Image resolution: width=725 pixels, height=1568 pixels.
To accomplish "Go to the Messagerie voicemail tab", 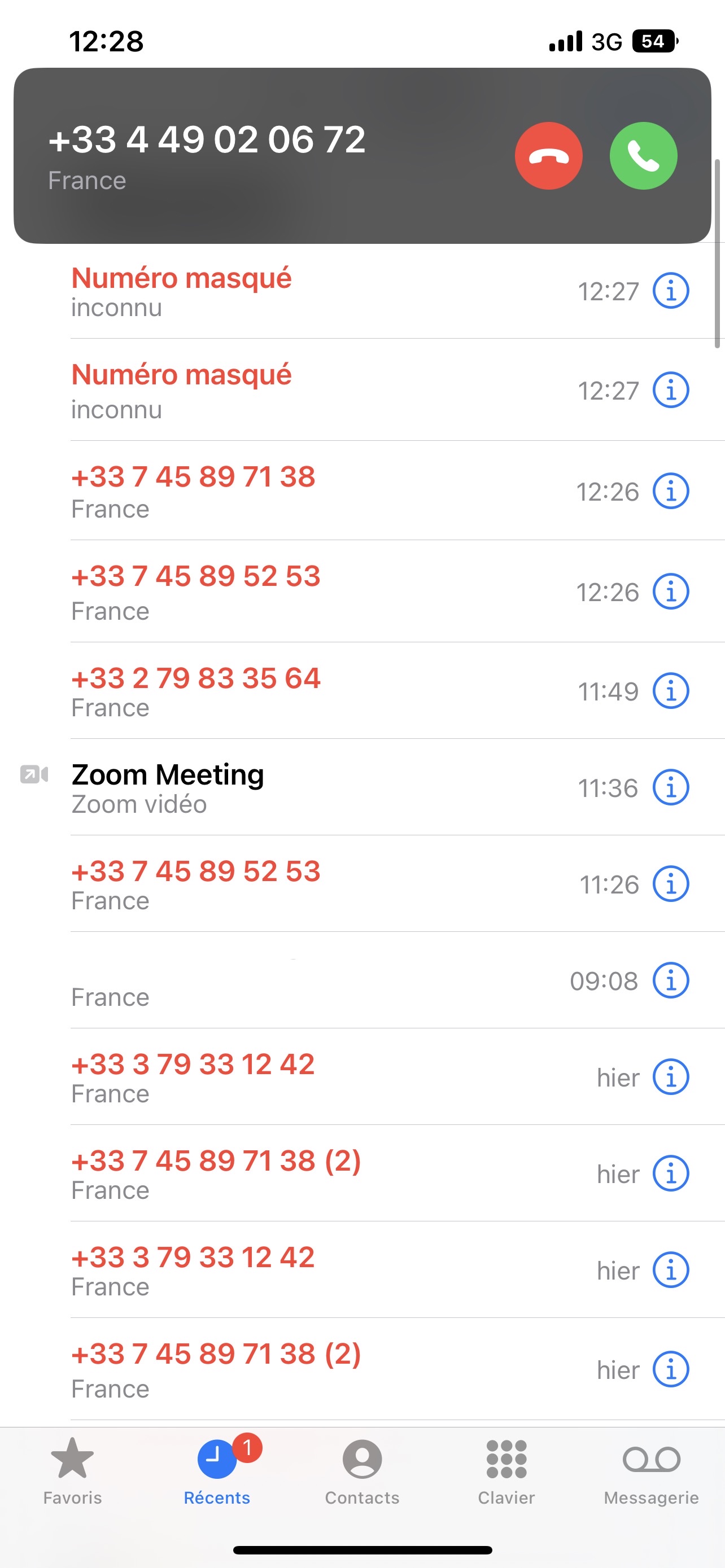I will [x=650, y=1469].
